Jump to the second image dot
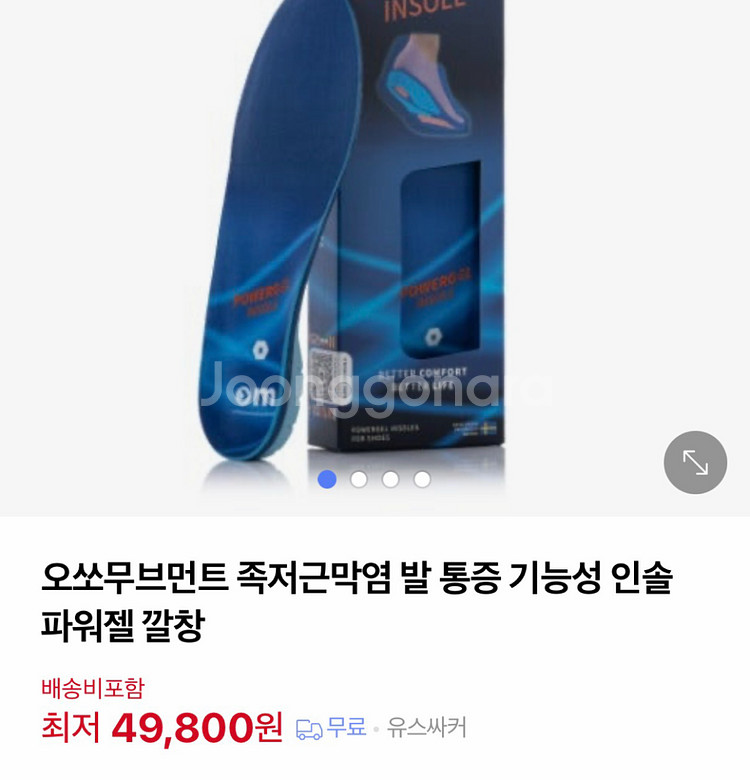750x780 pixels. click(x=359, y=479)
